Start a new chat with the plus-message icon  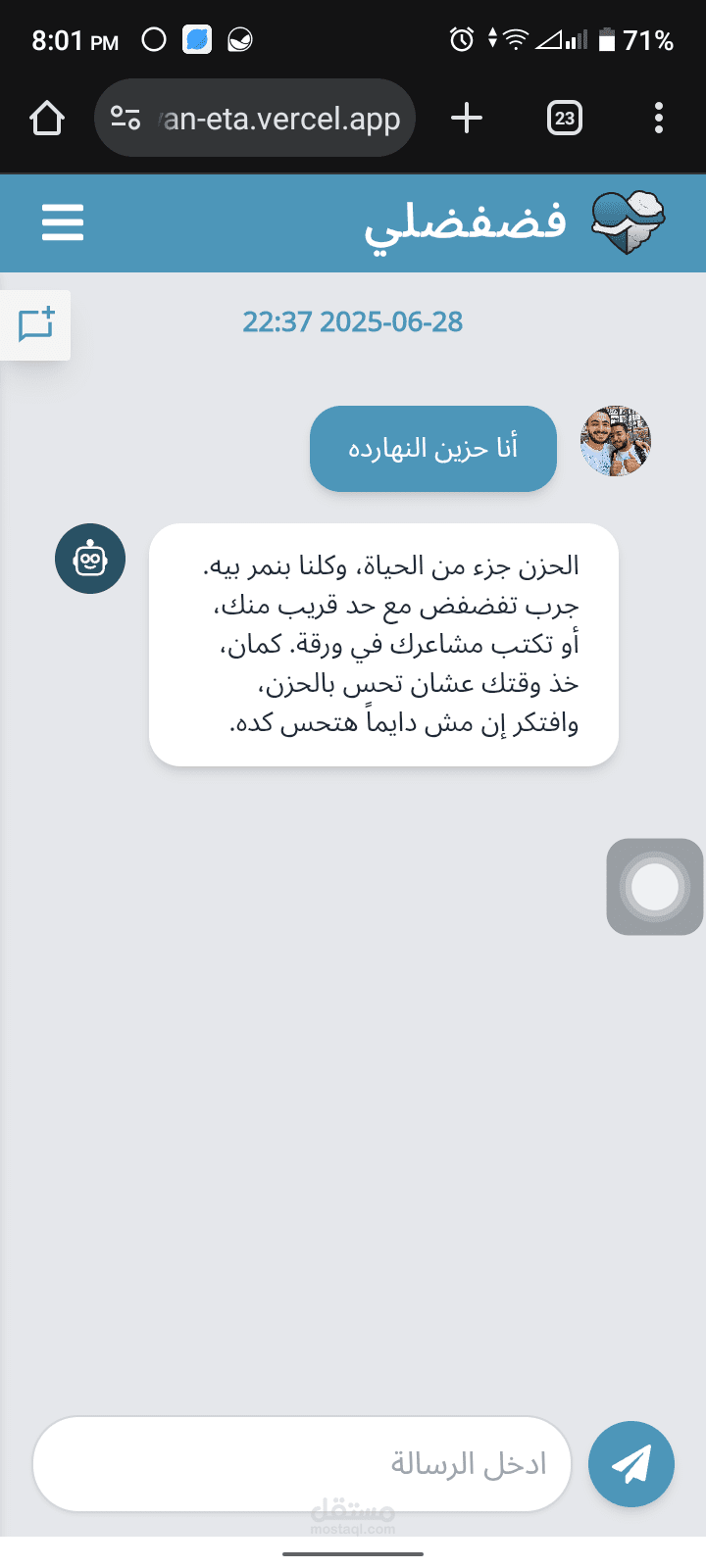[x=35, y=324]
